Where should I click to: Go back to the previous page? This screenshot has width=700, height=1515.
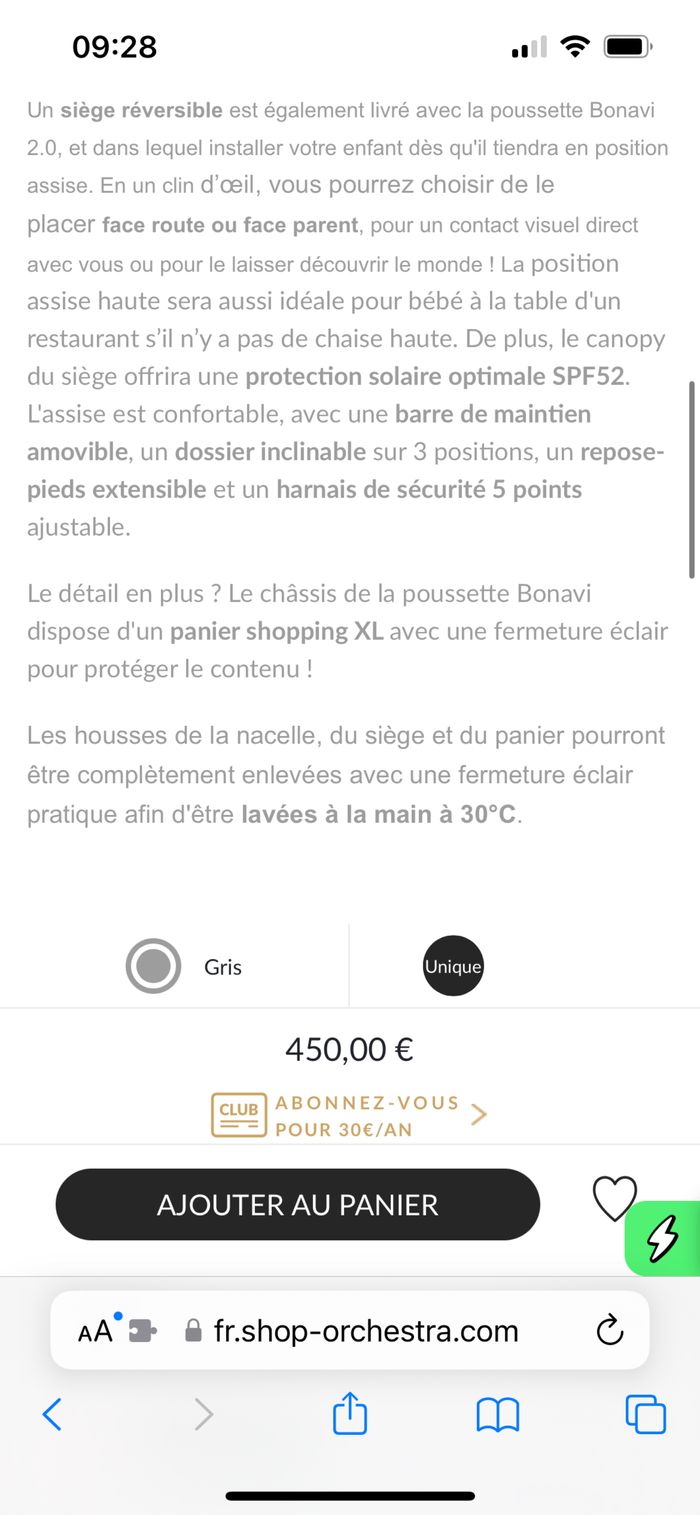[52, 1414]
